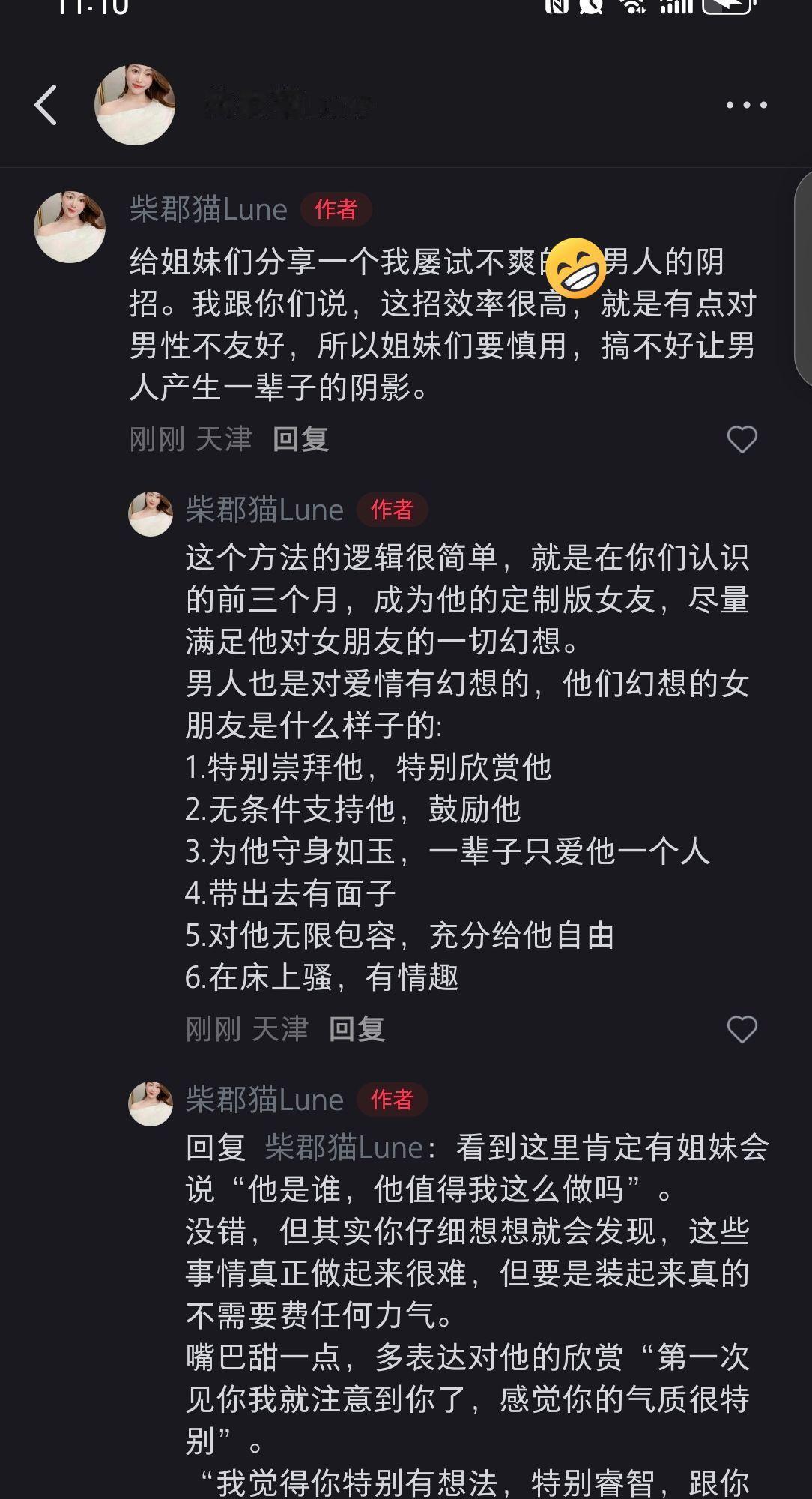Like the first comment by tapping its heart

point(743,441)
